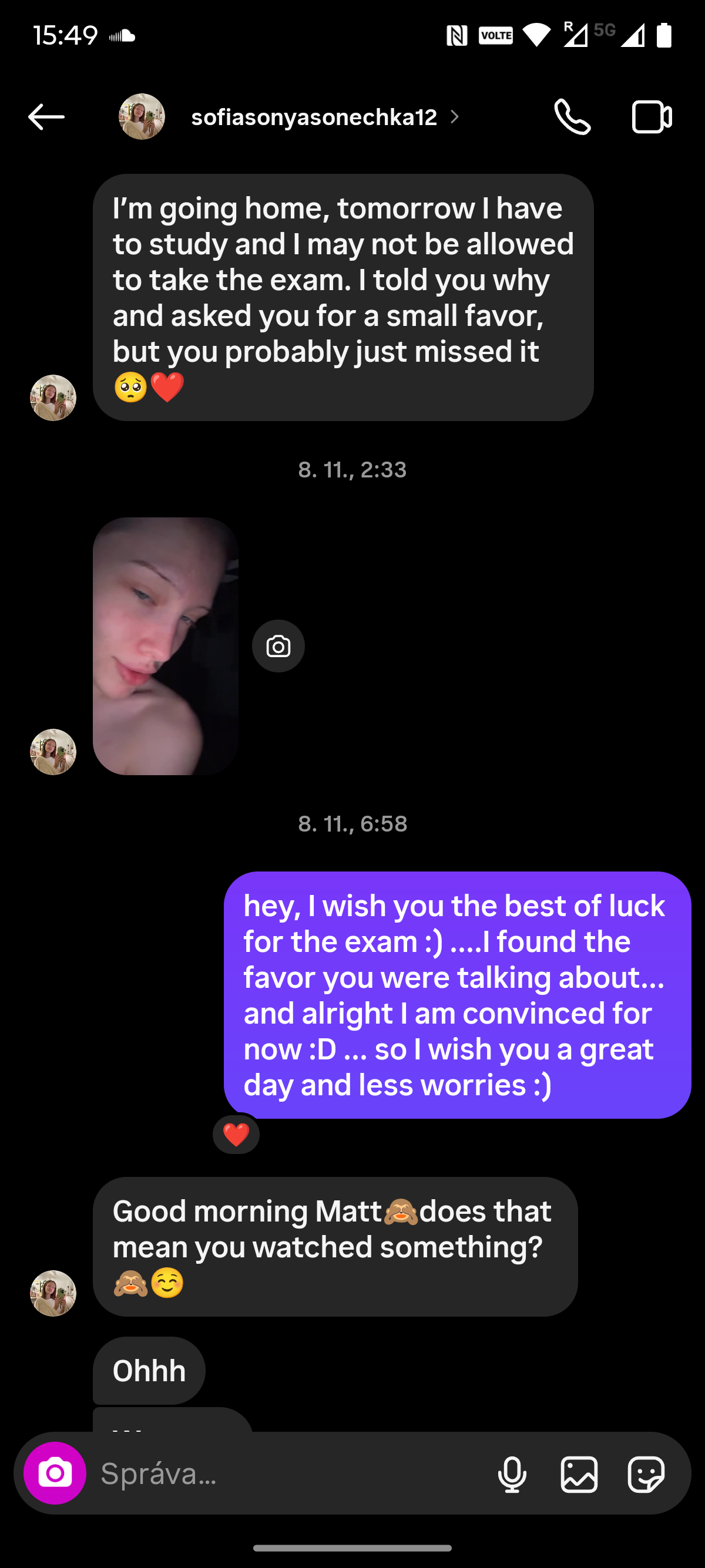Open the pink camera button

[x=55, y=1473]
